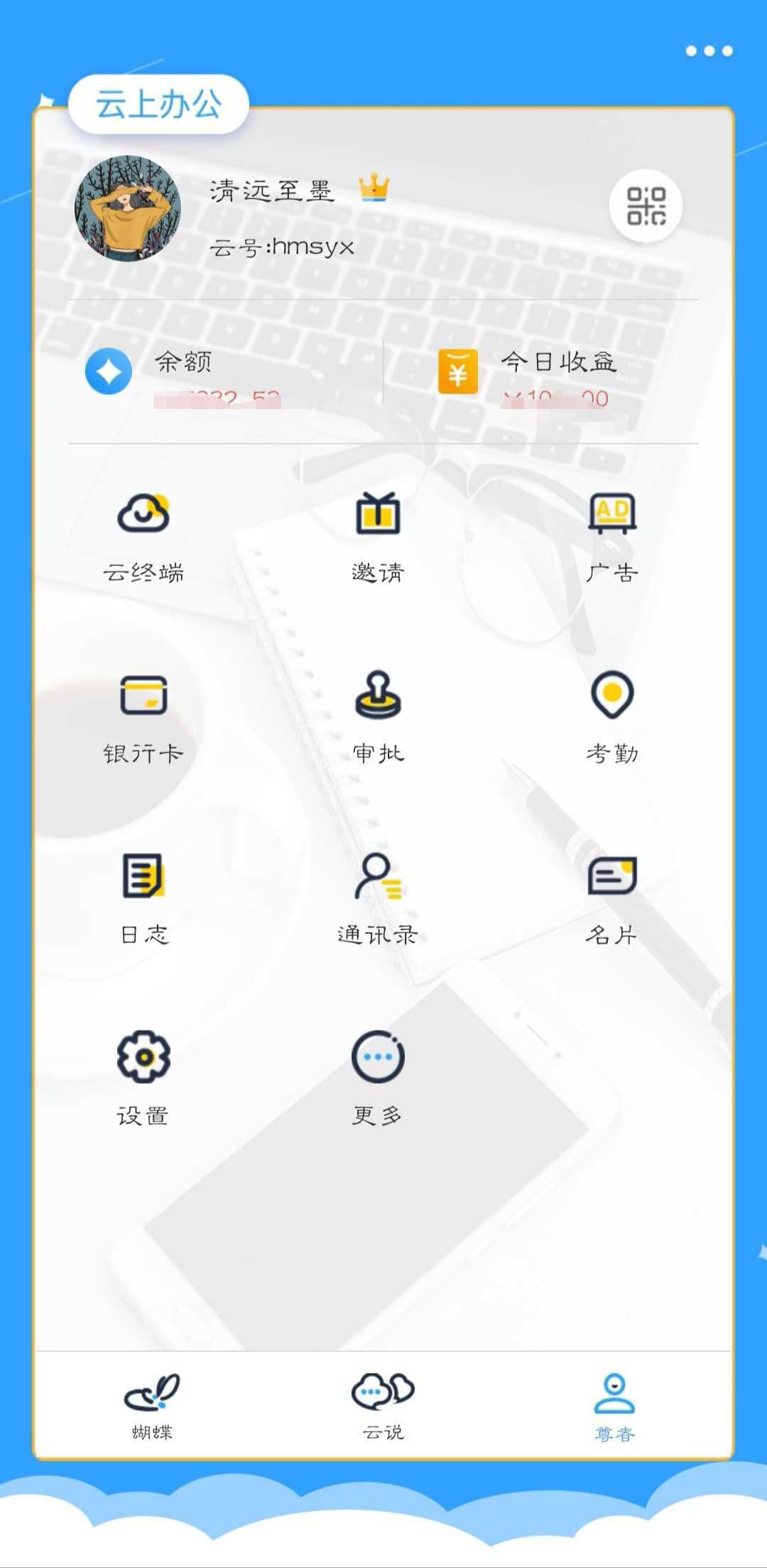Open the profile avatar of 清远至墨
Viewport: 767px width, 1568px height.
click(128, 209)
